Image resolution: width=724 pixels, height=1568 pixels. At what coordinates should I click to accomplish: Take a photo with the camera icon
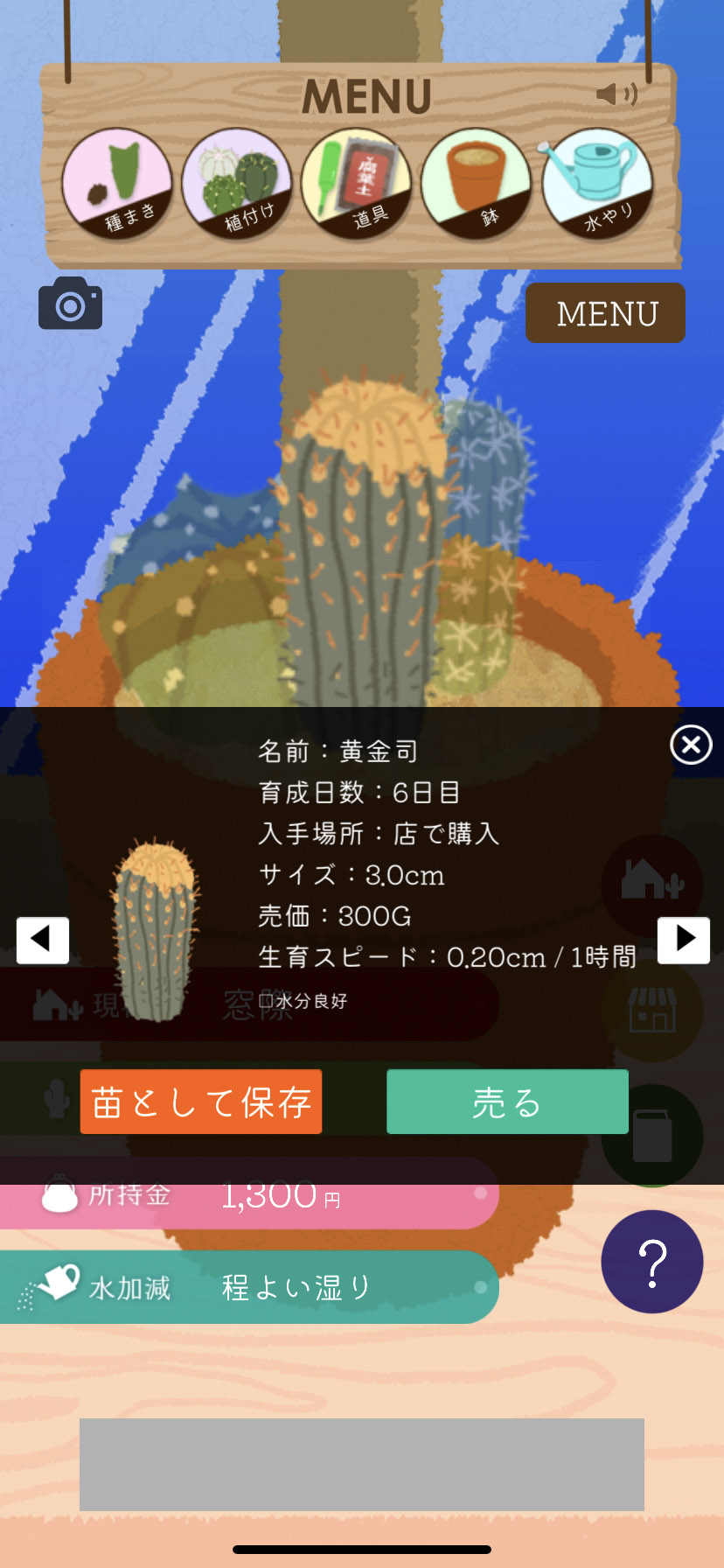click(70, 304)
